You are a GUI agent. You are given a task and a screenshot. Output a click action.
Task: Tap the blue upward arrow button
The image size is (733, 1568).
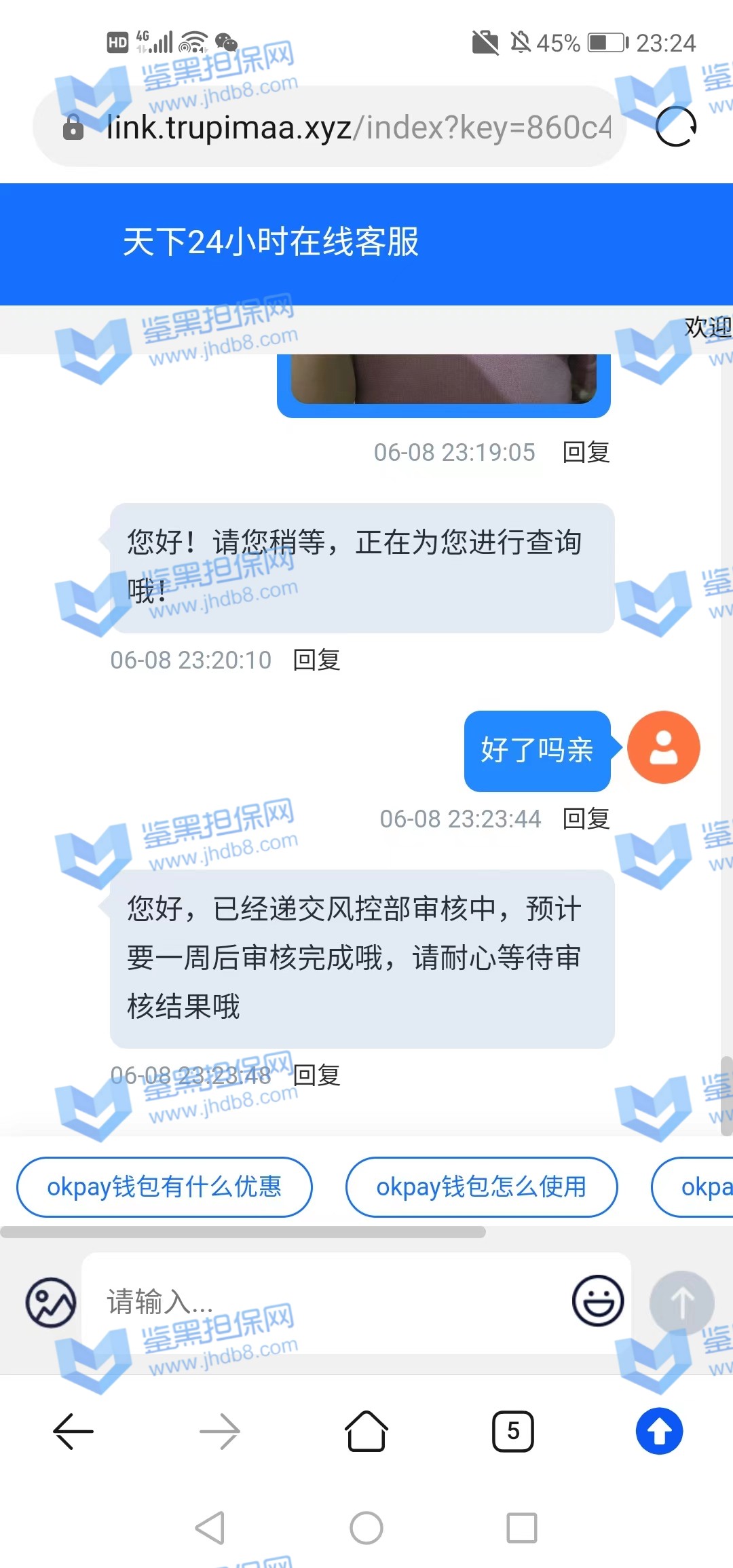tap(659, 1431)
